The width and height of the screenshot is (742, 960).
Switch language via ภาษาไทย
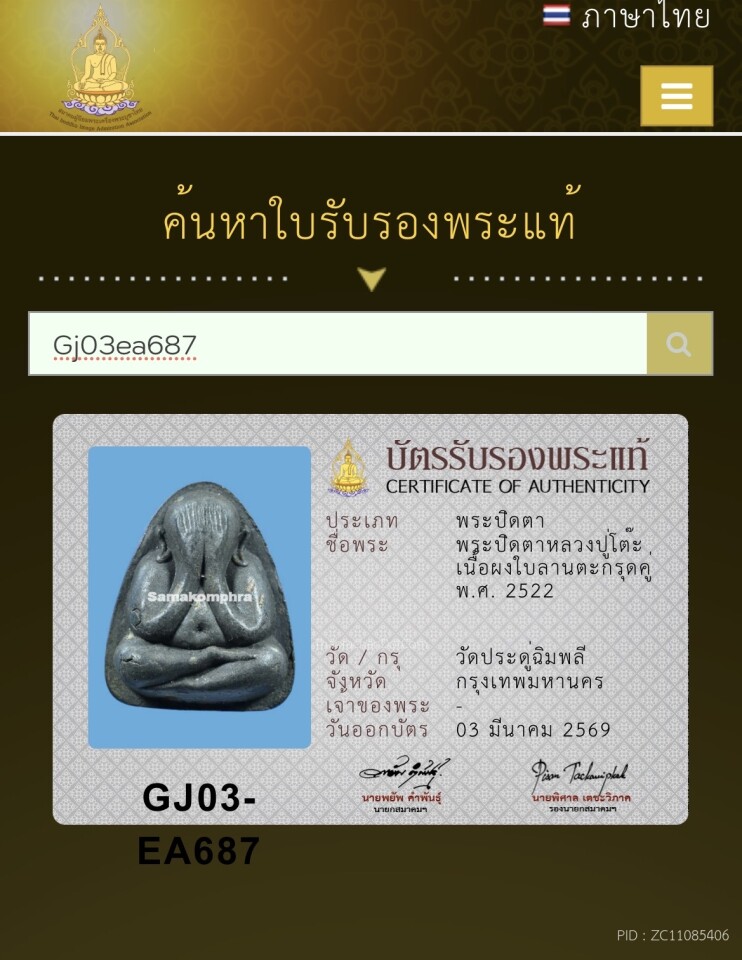[627, 16]
